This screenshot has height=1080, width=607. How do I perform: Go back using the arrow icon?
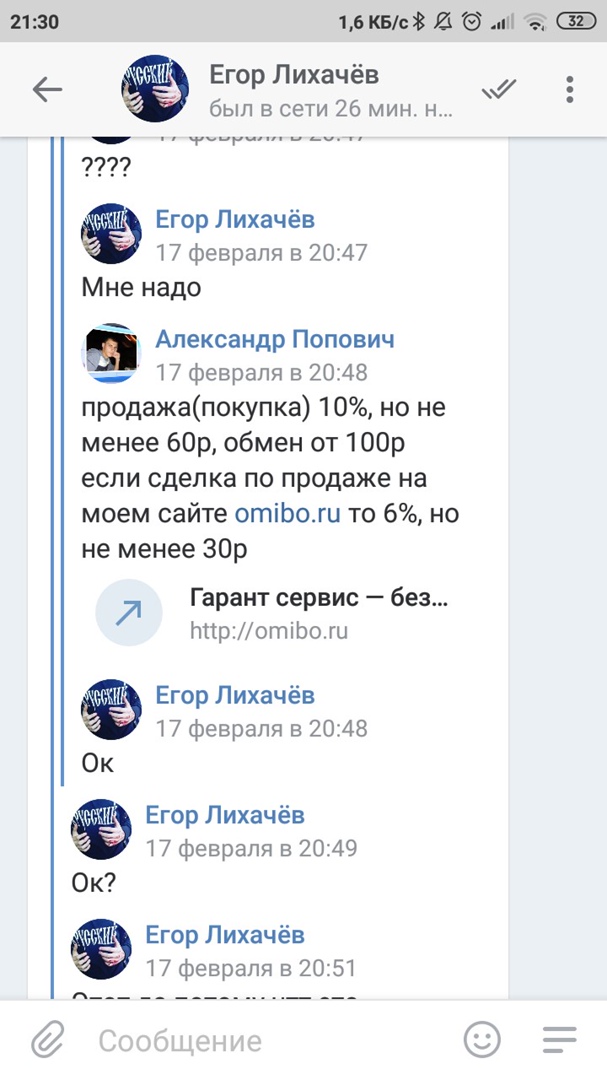pyautogui.click(x=47, y=90)
